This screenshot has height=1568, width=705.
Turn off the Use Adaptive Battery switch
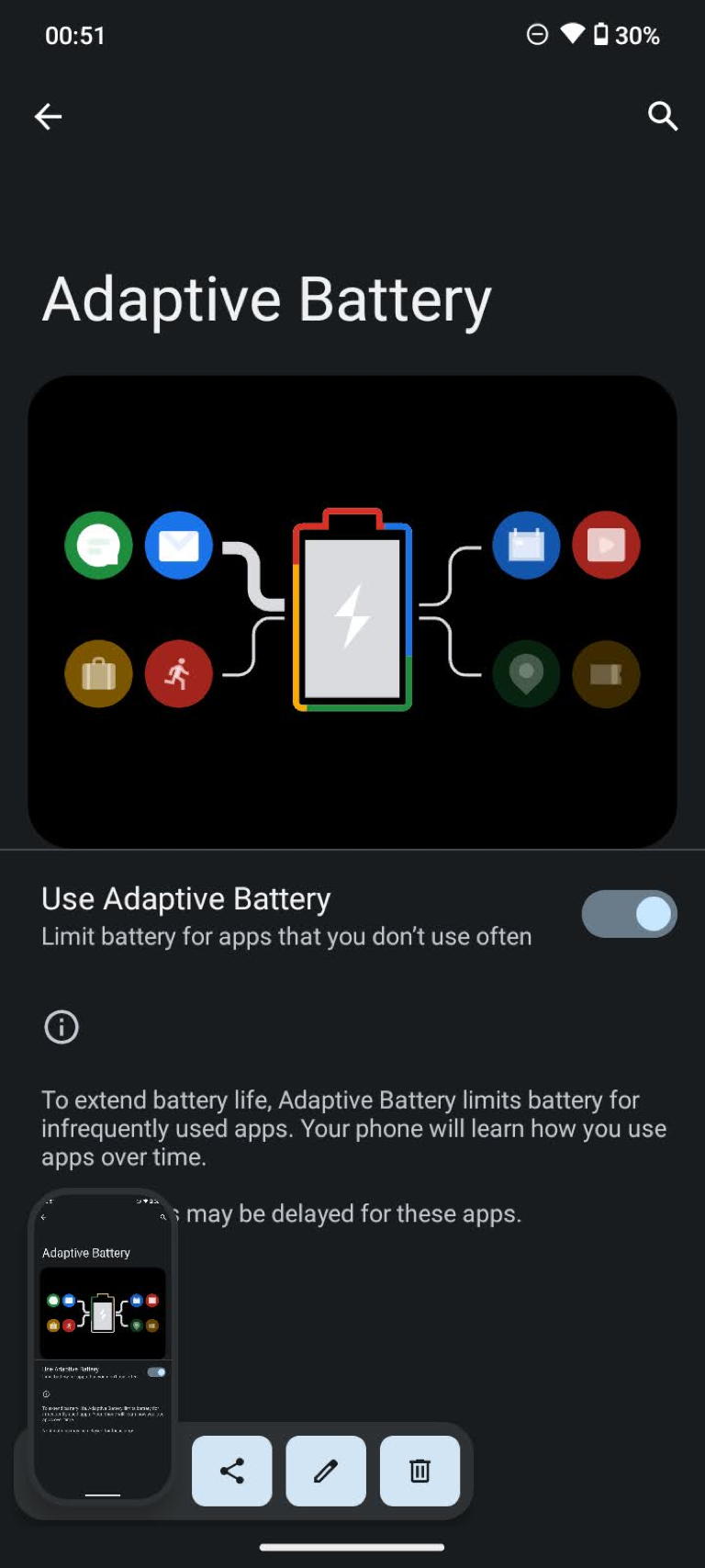click(629, 914)
